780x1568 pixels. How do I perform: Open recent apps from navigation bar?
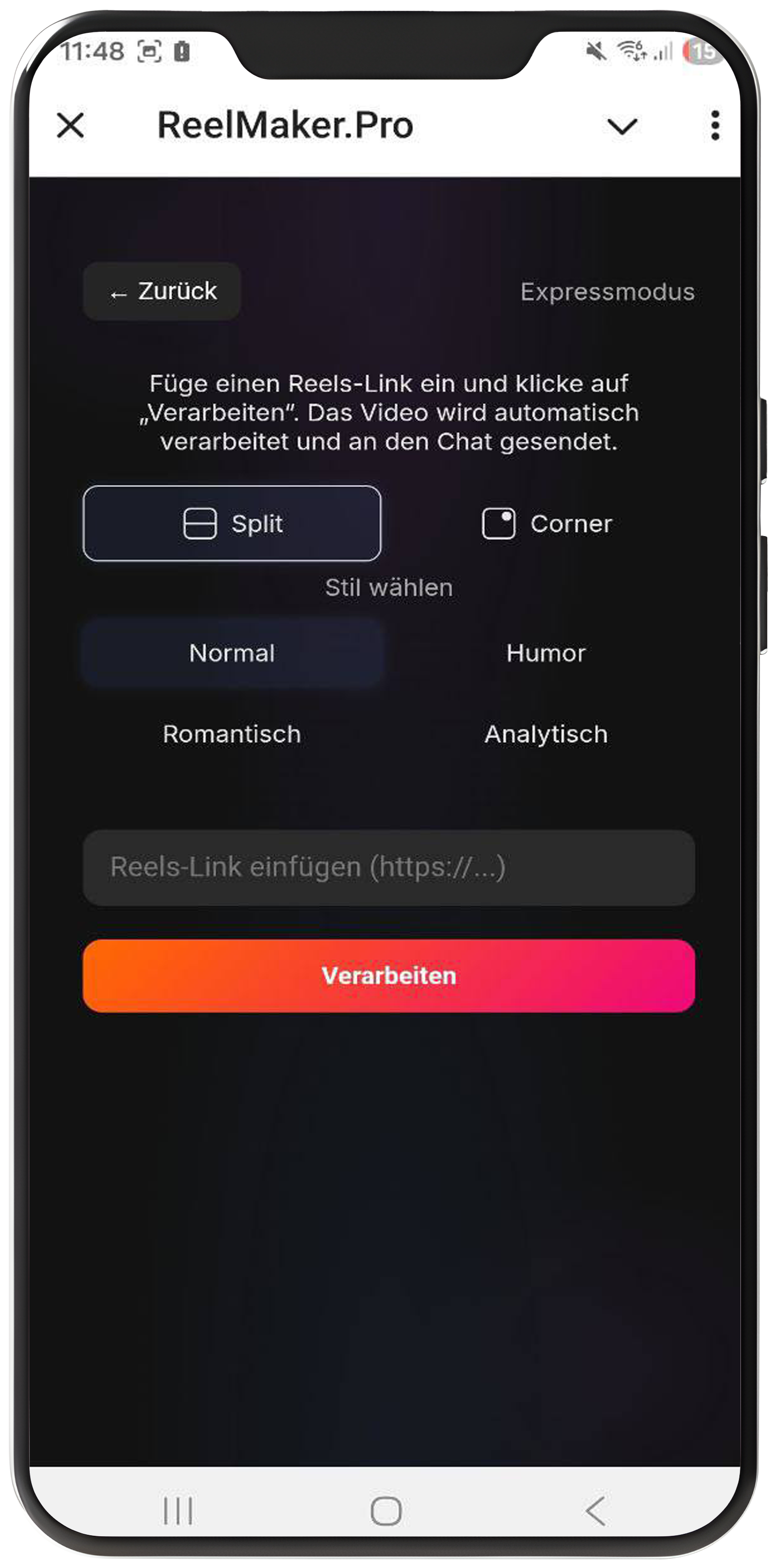click(x=178, y=1510)
